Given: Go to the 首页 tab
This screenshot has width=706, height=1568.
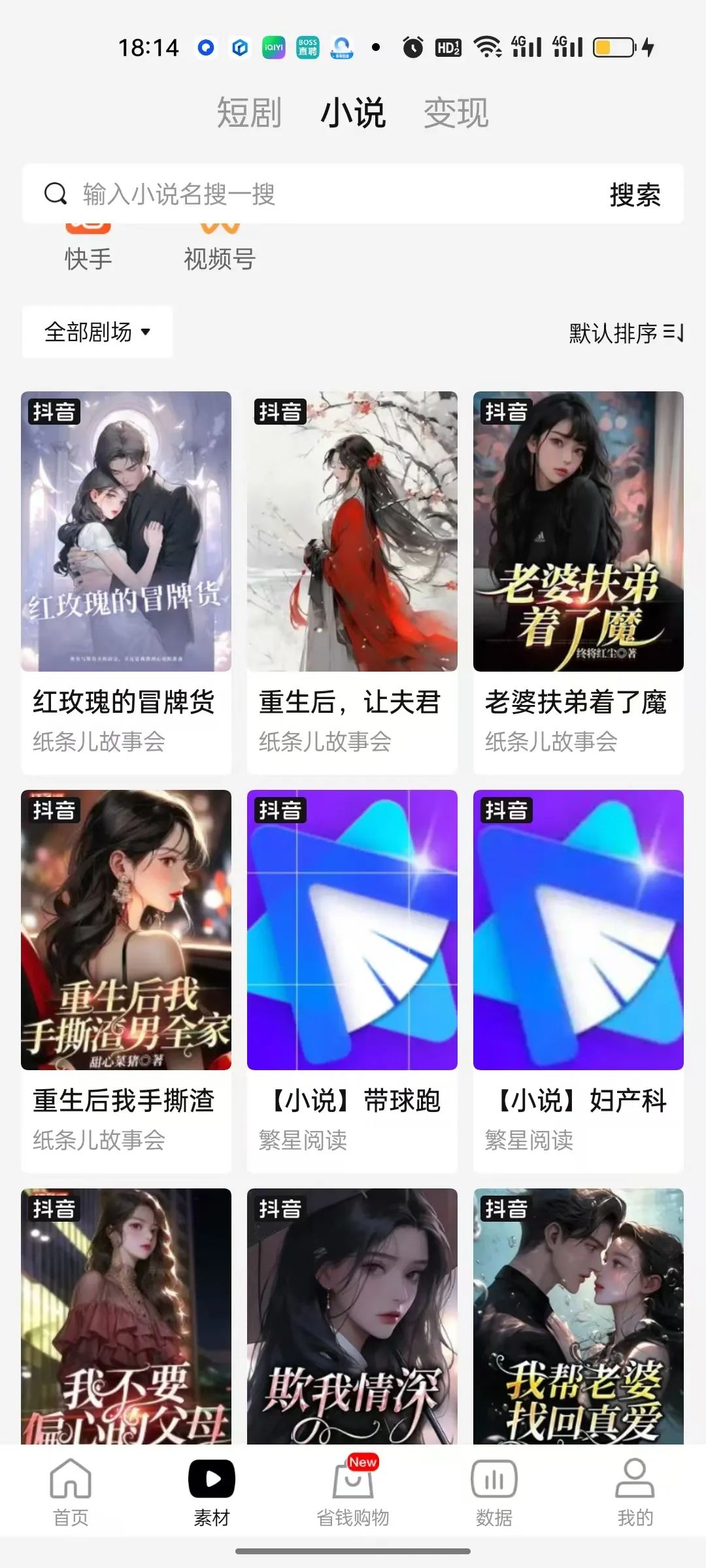Looking at the screenshot, I should [x=71, y=1491].
